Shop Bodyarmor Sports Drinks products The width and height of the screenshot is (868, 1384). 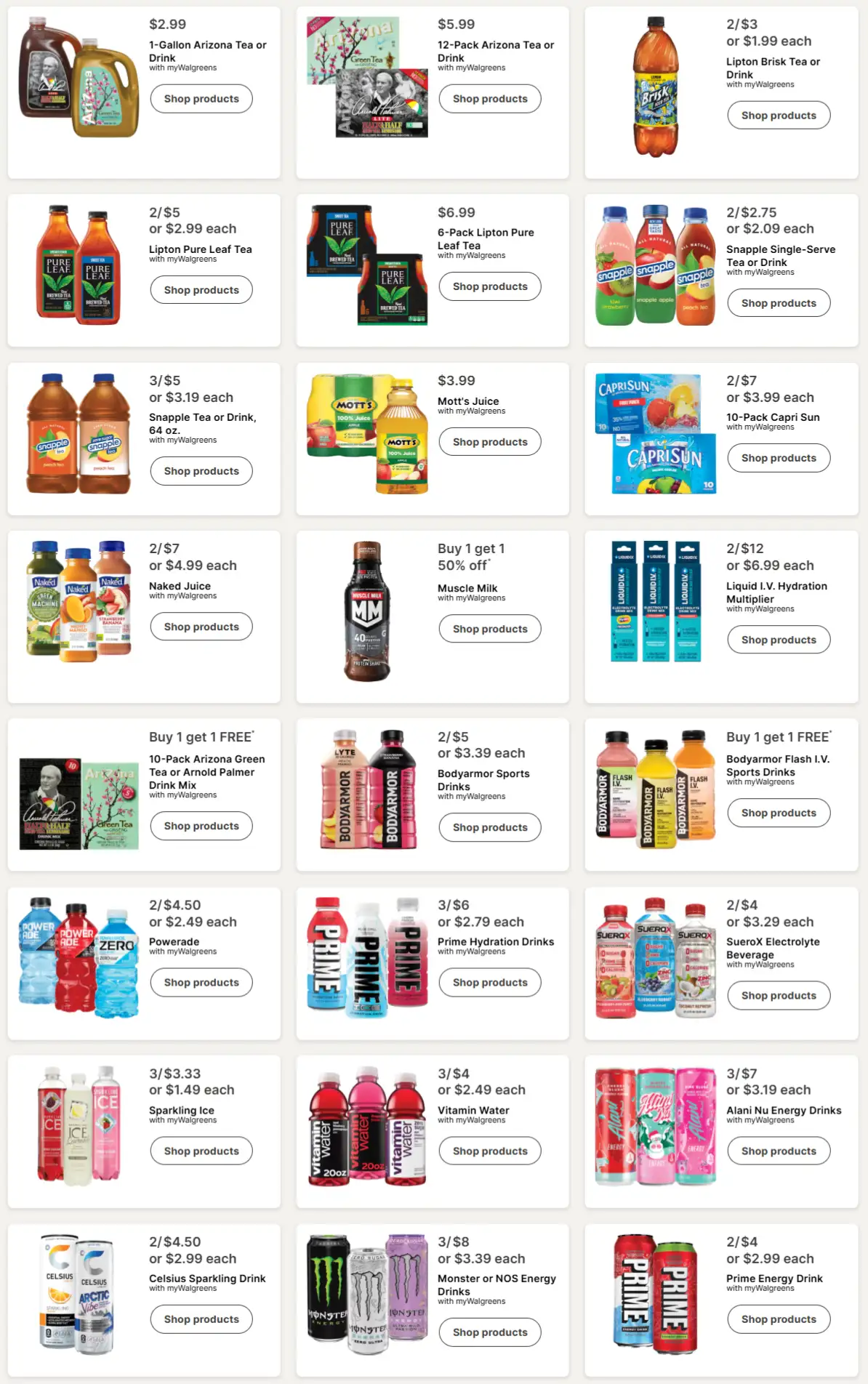[489, 827]
